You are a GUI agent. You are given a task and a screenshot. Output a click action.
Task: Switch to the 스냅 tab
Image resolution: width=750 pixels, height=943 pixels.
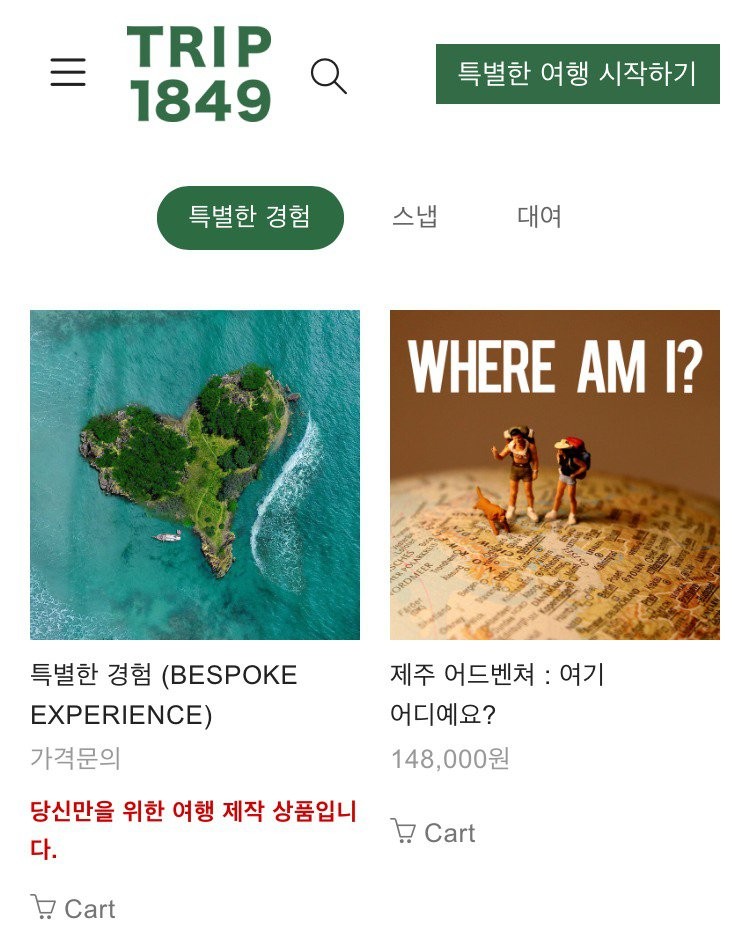click(415, 217)
